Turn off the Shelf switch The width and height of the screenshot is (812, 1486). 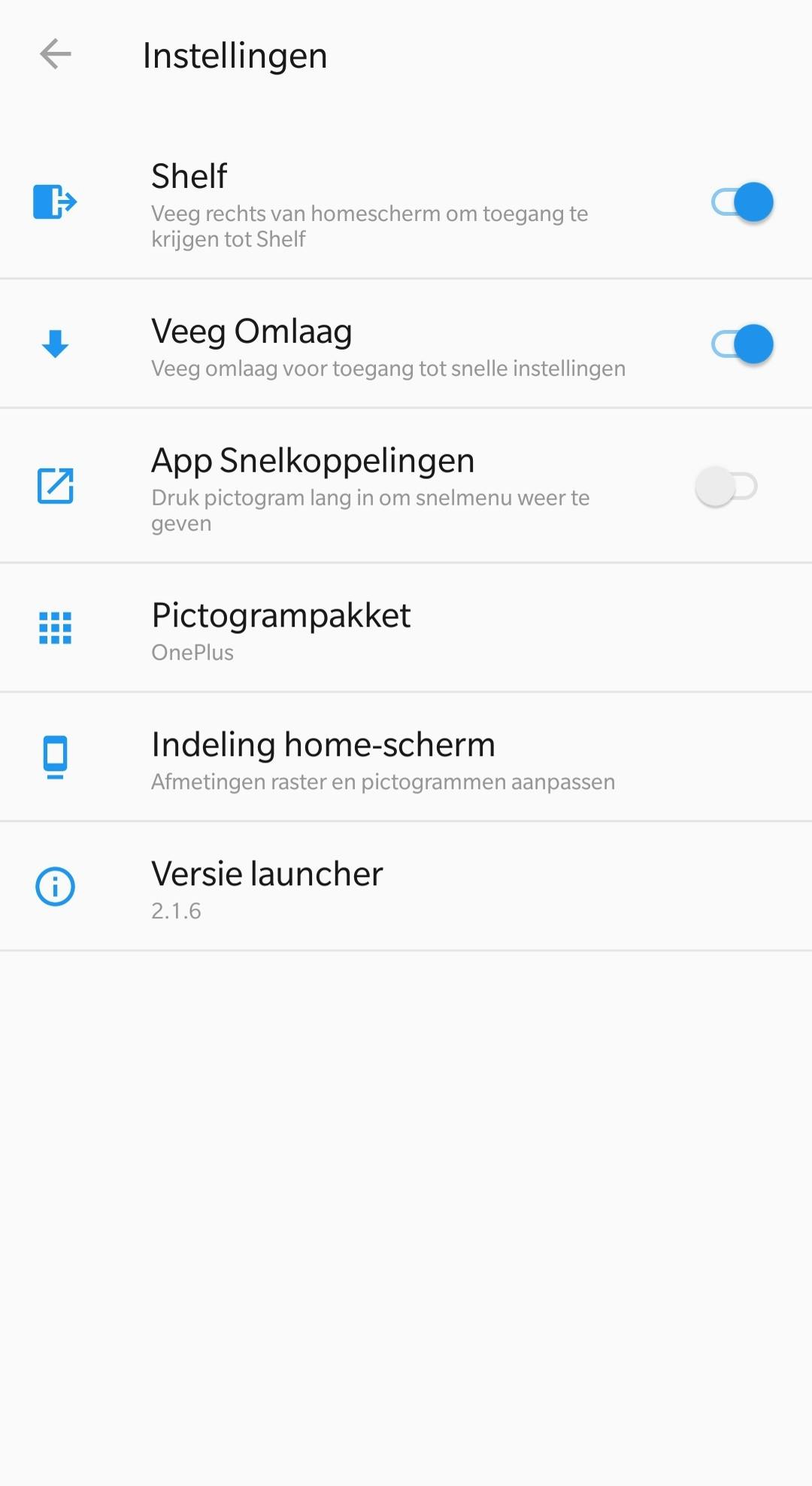click(741, 202)
